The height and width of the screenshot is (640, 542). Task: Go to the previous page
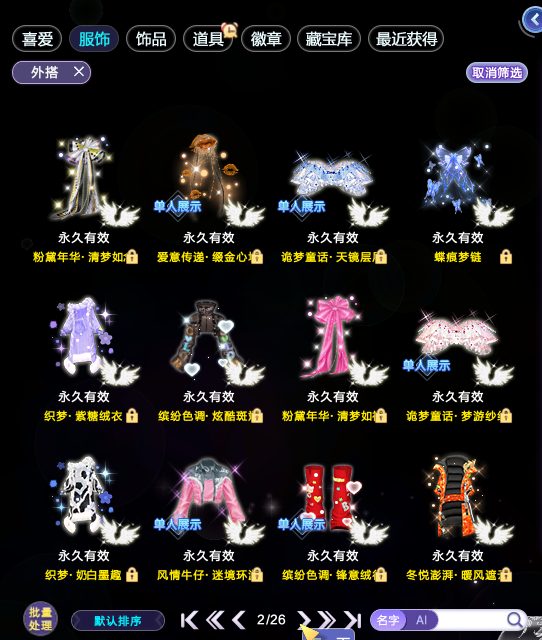tap(239, 620)
